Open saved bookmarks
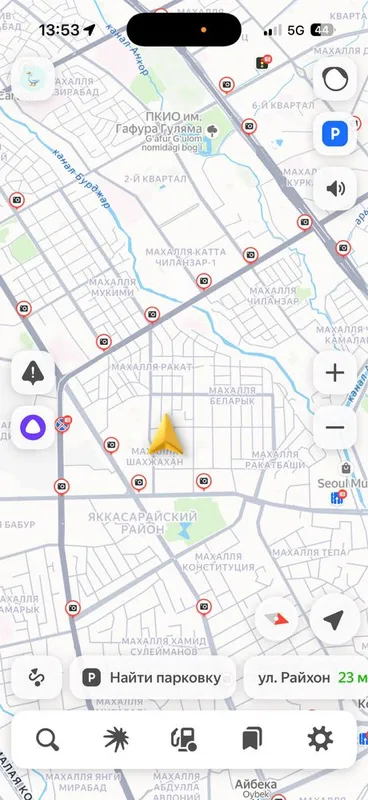The image size is (368, 800). tap(252, 739)
